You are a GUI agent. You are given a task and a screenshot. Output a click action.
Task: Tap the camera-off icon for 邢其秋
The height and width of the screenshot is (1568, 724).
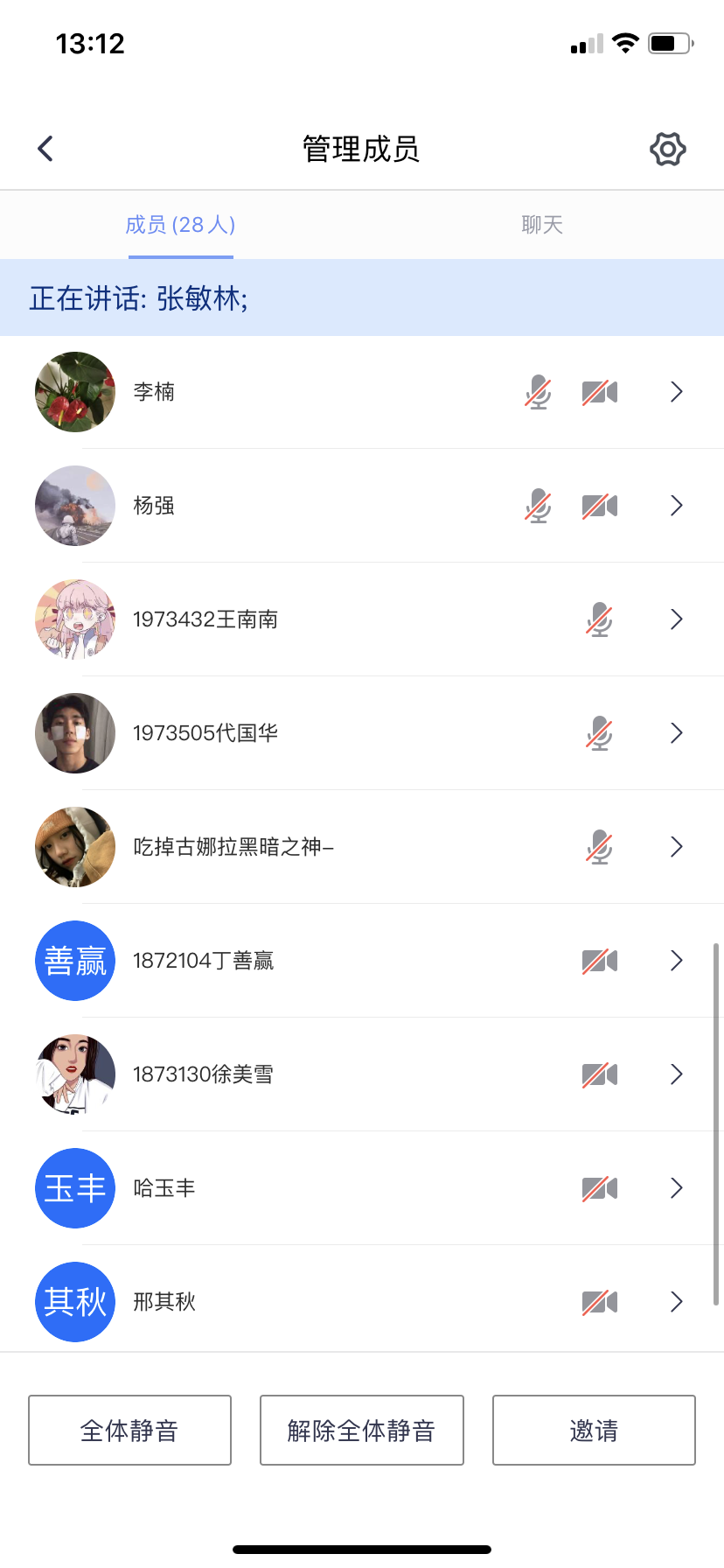pyautogui.click(x=600, y=1302)
